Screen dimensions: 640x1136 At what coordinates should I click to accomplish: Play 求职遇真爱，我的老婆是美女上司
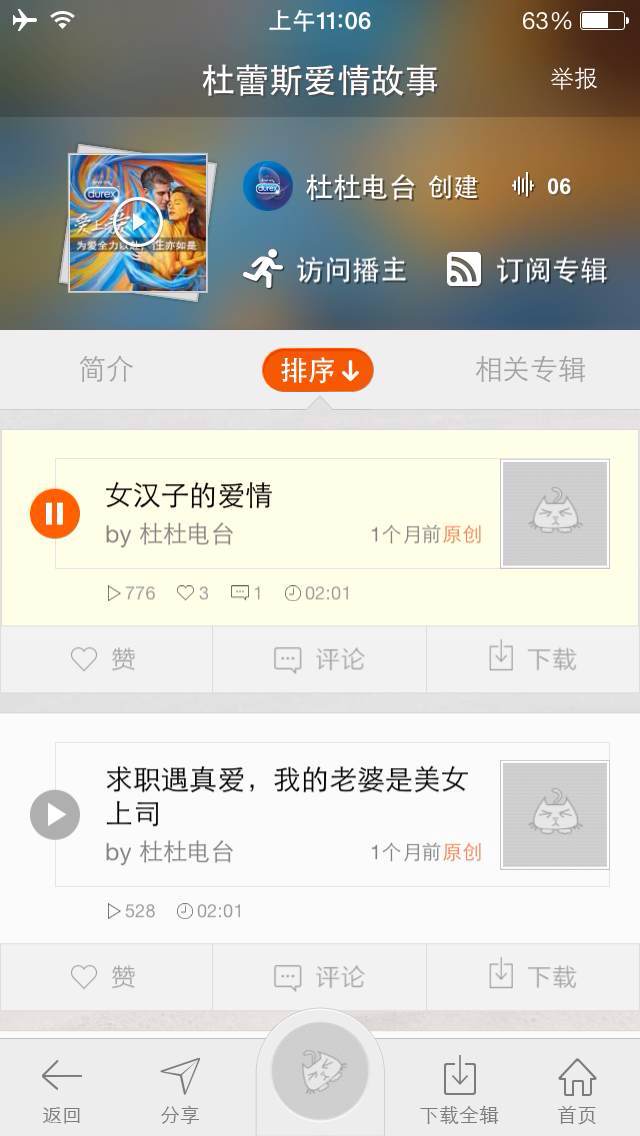click(x=55, y=815)
